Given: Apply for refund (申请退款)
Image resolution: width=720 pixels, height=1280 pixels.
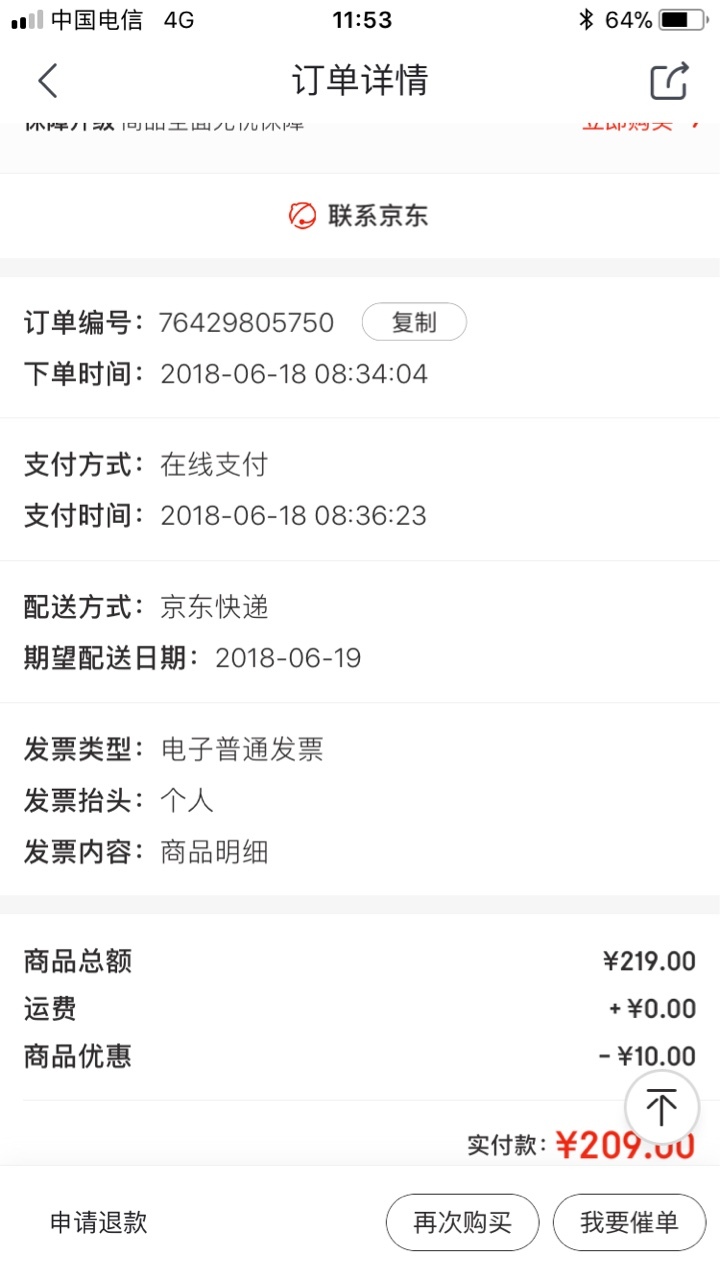Looking at the screenshot, I should click(x=99, y=1222).
